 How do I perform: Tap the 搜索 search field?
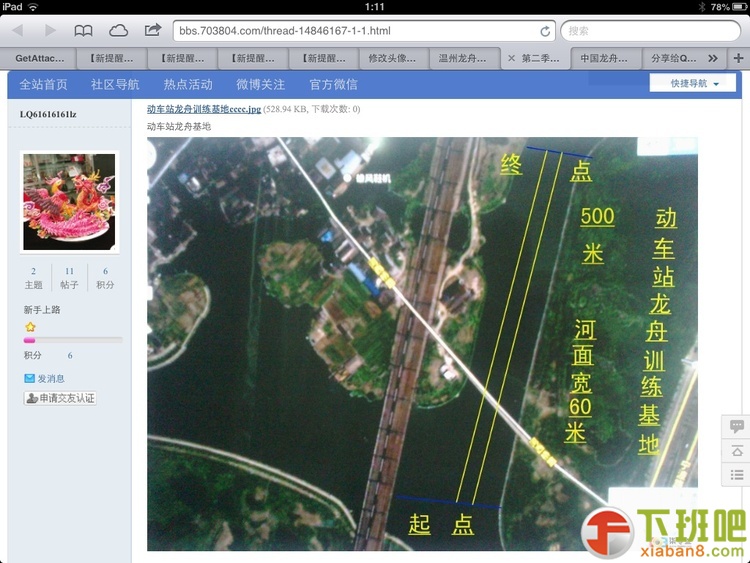(x=650, y=31)
